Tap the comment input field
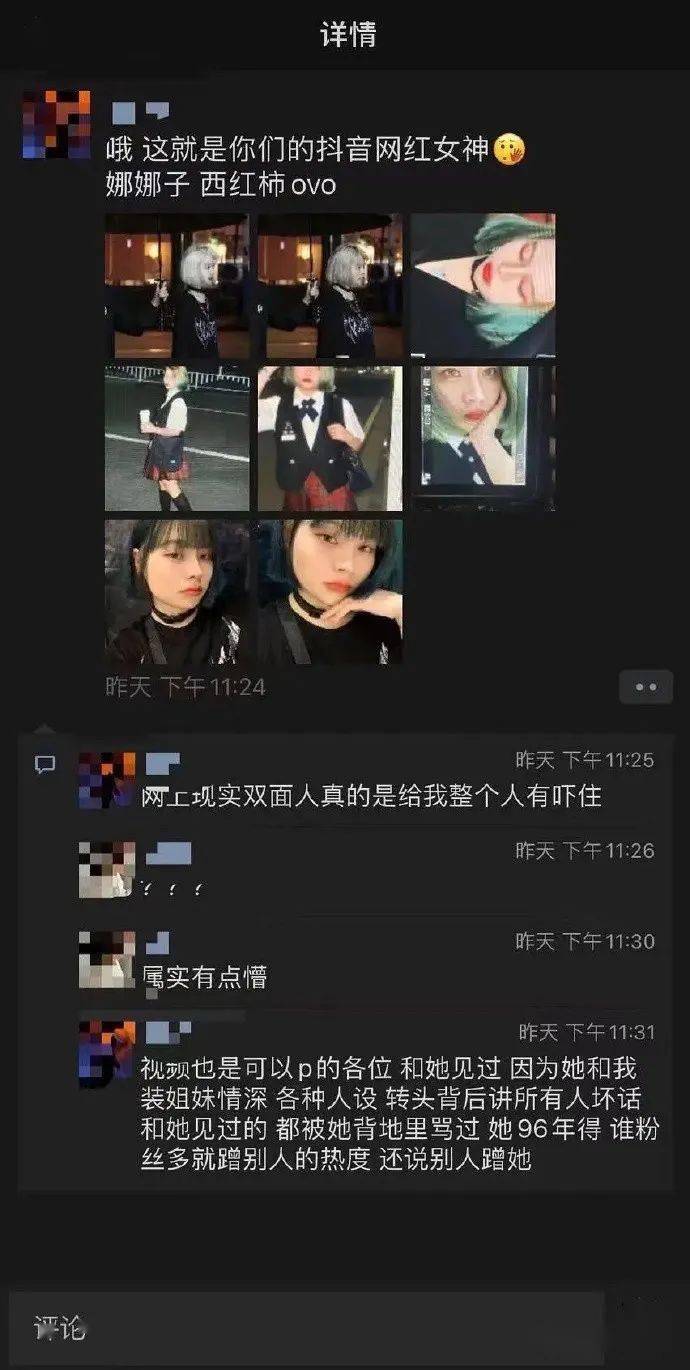The height and width of the screenshot is (1370, 690). [x=305, y=1328]
